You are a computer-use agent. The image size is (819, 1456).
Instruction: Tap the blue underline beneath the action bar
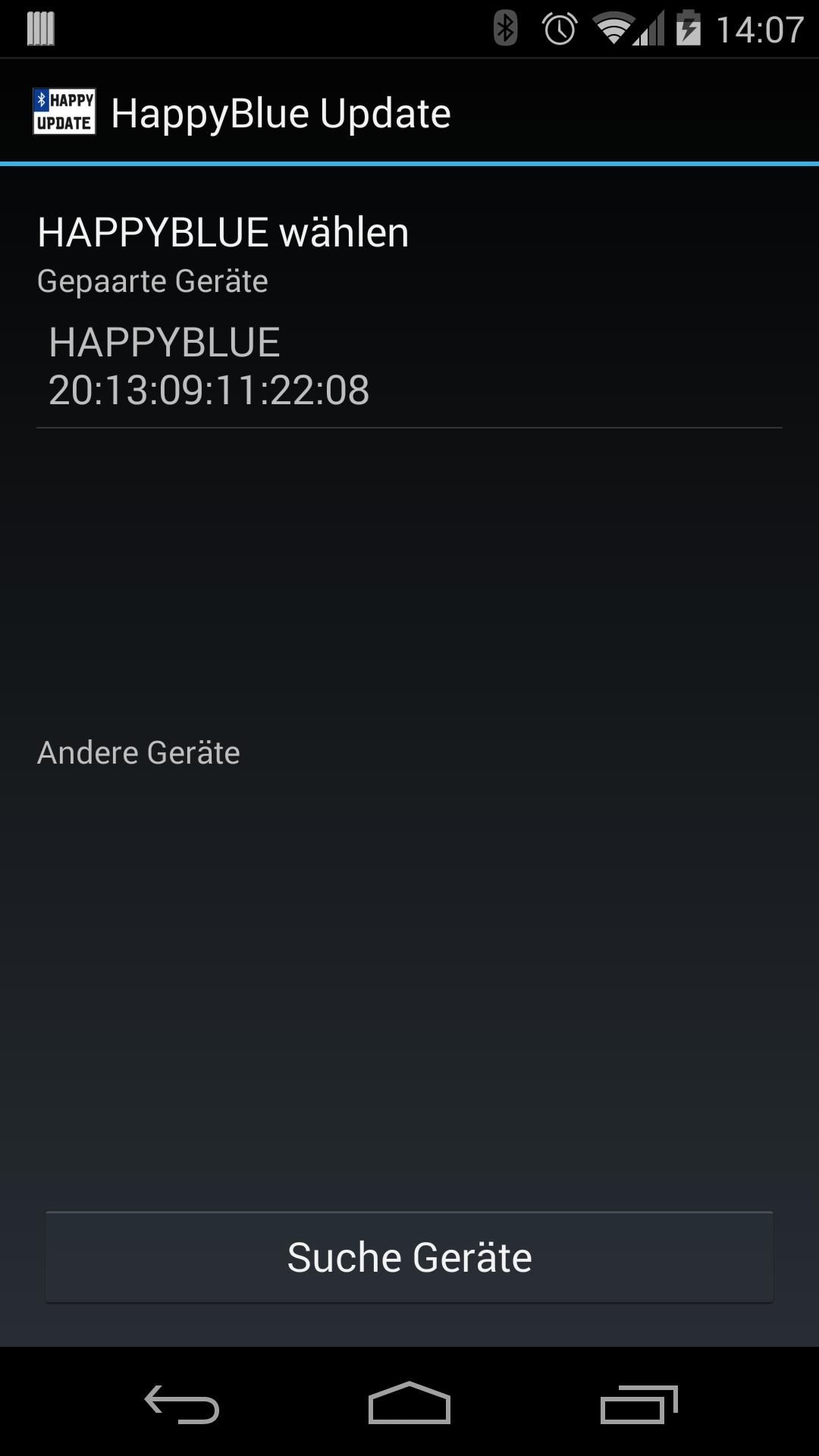pos(409,158)
